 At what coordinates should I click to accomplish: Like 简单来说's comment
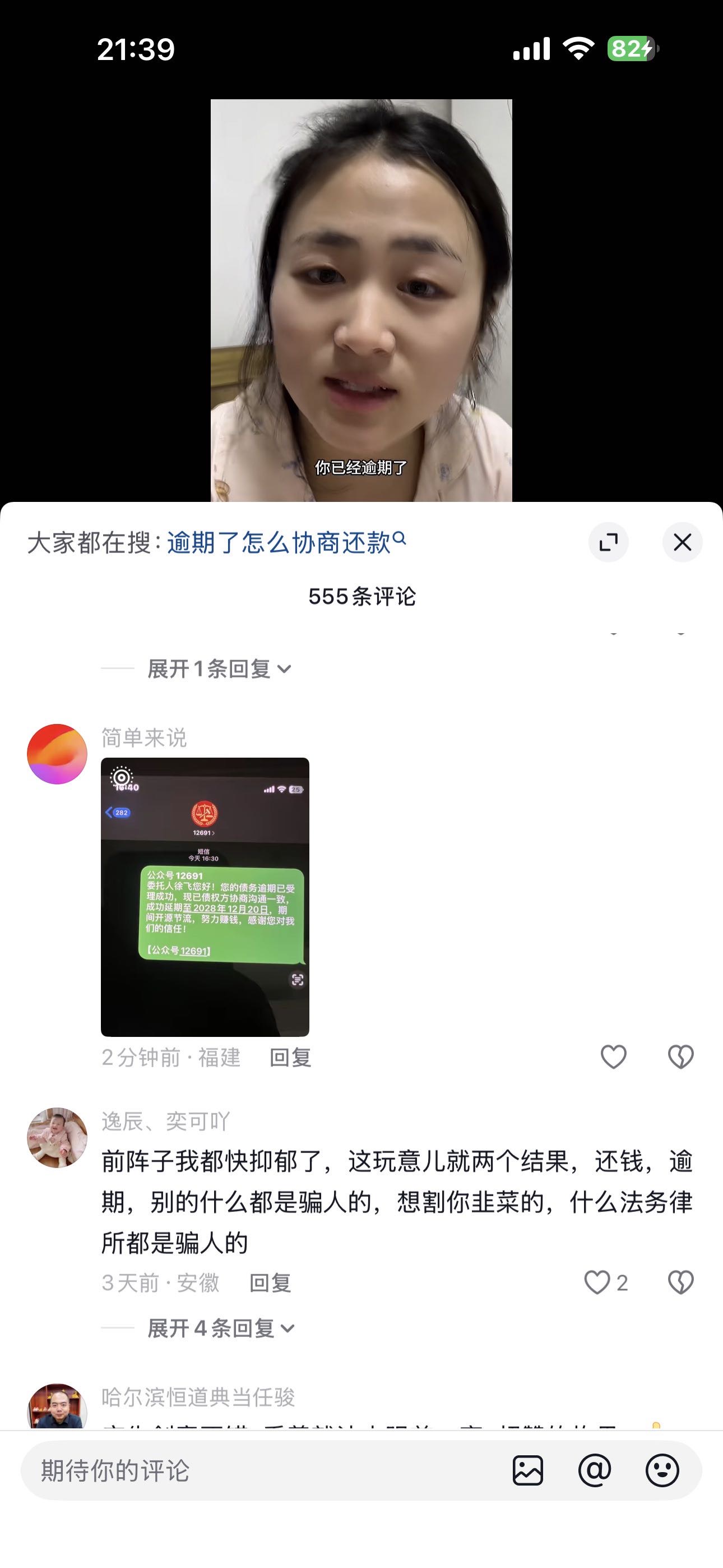click(x=613, y=1057)
